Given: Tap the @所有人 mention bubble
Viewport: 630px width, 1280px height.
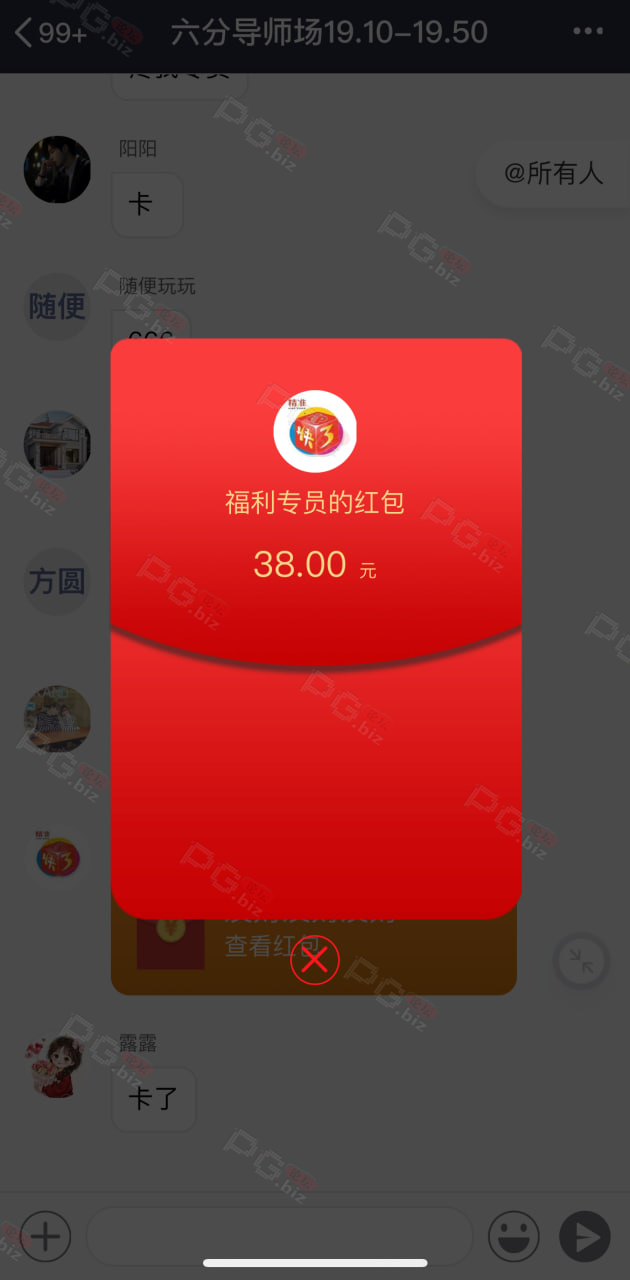Looking at the screenshot, I should [553, 174].
